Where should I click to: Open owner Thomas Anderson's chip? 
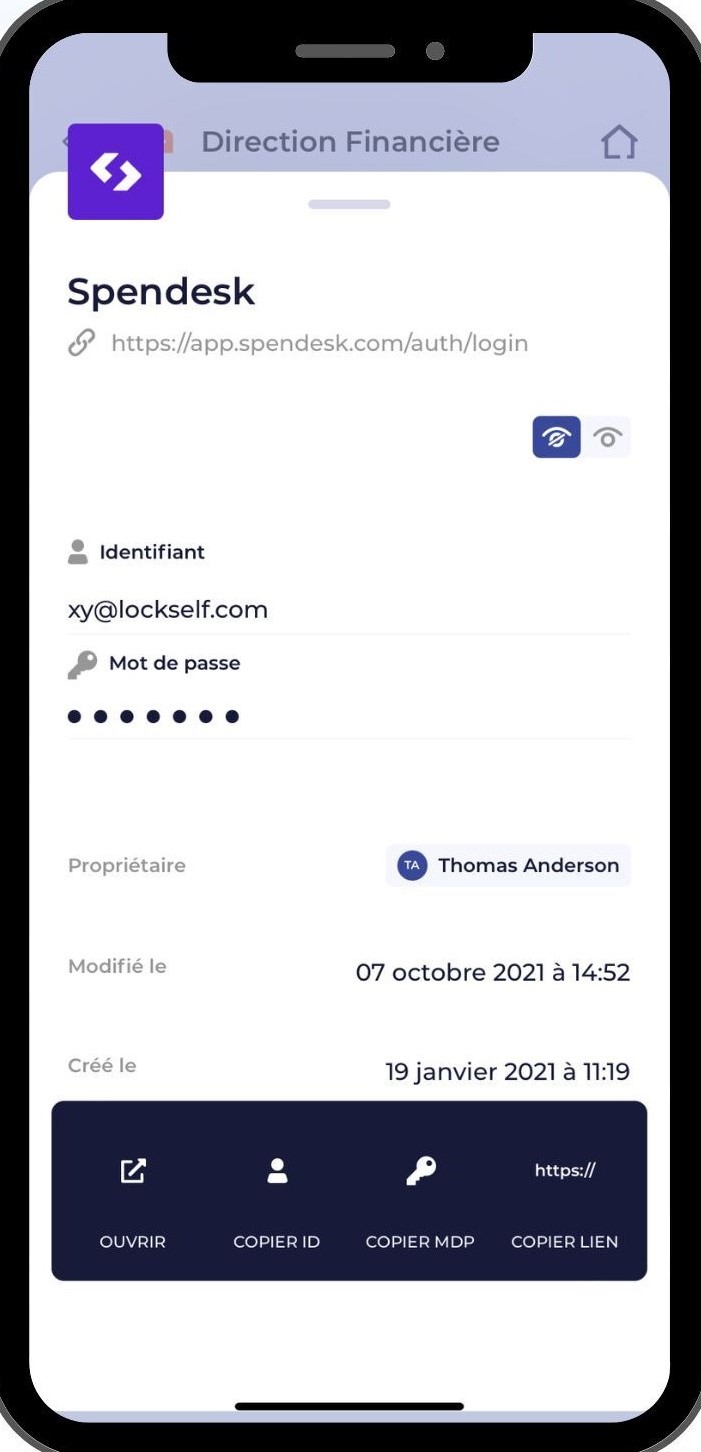(508, 866)
